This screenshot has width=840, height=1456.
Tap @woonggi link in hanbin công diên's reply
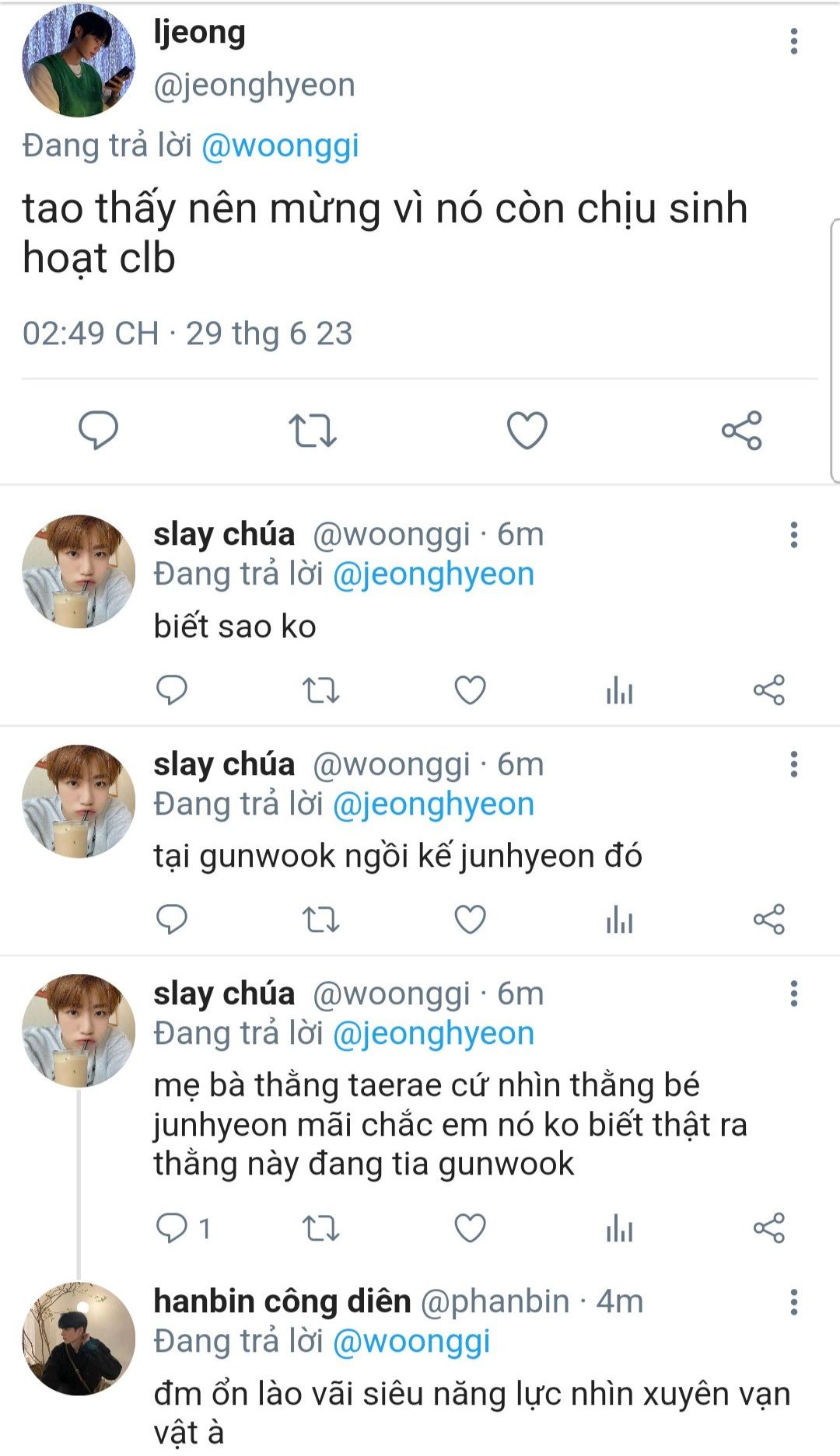(411, 1342)
